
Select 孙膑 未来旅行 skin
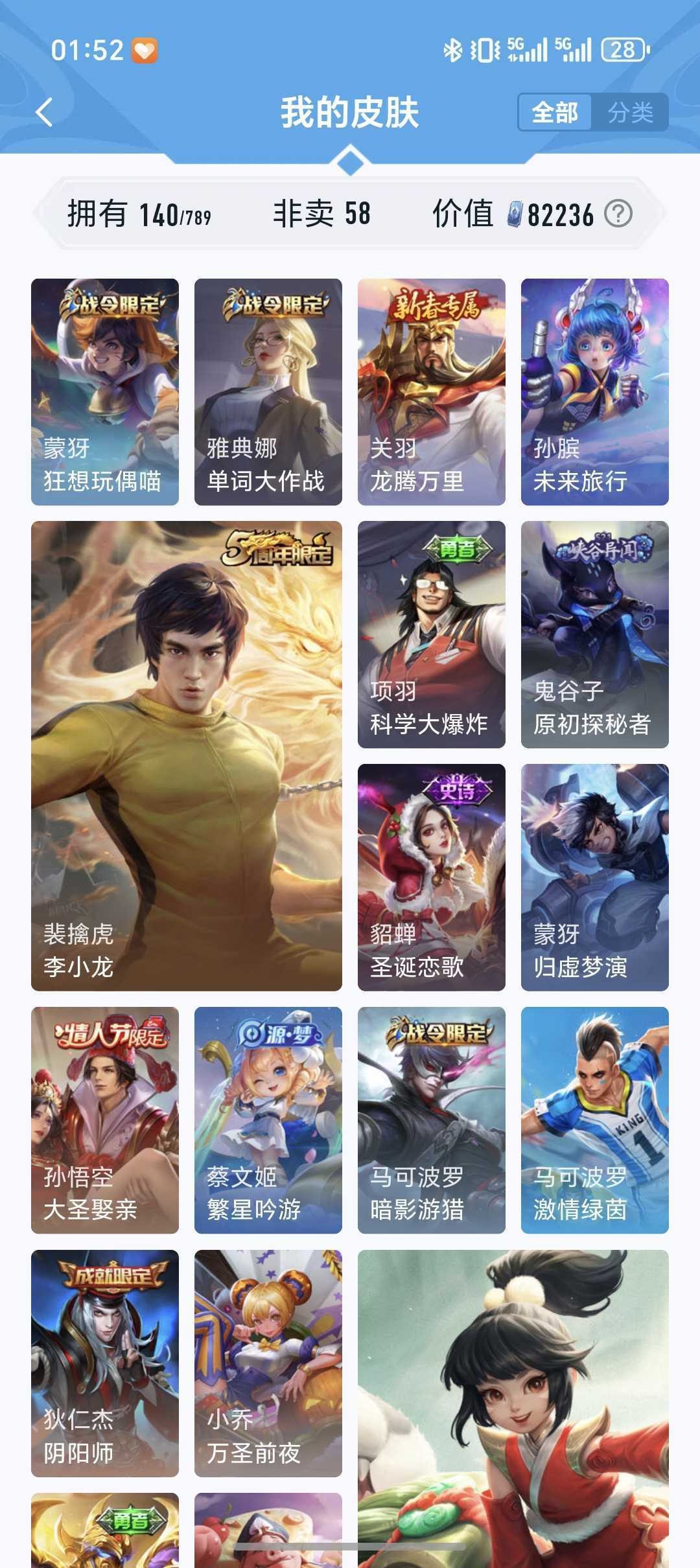coord(595,391)
